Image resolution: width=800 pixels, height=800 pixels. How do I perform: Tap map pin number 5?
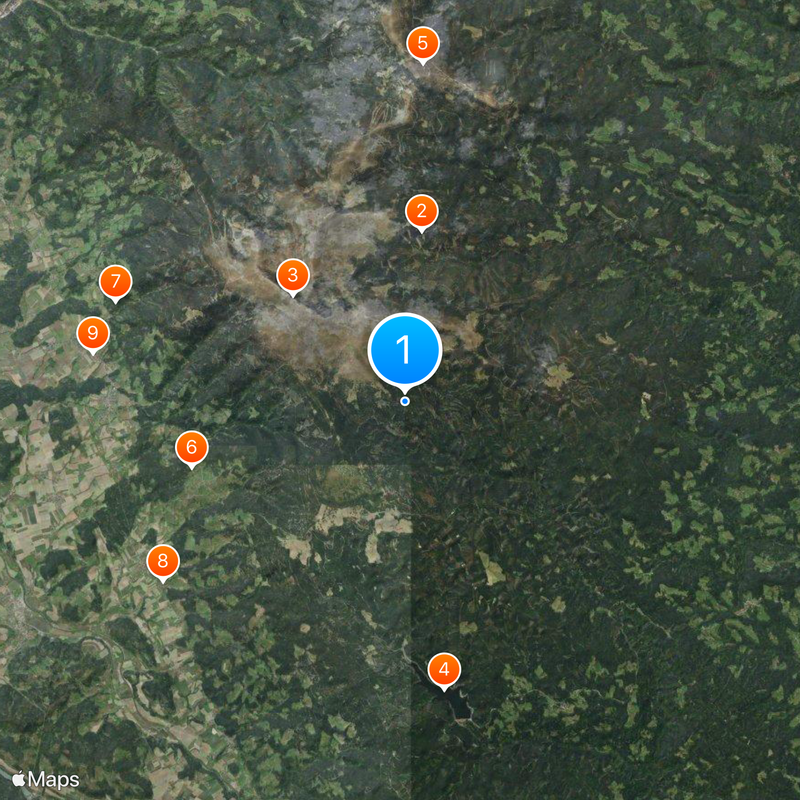click(422, 43)
